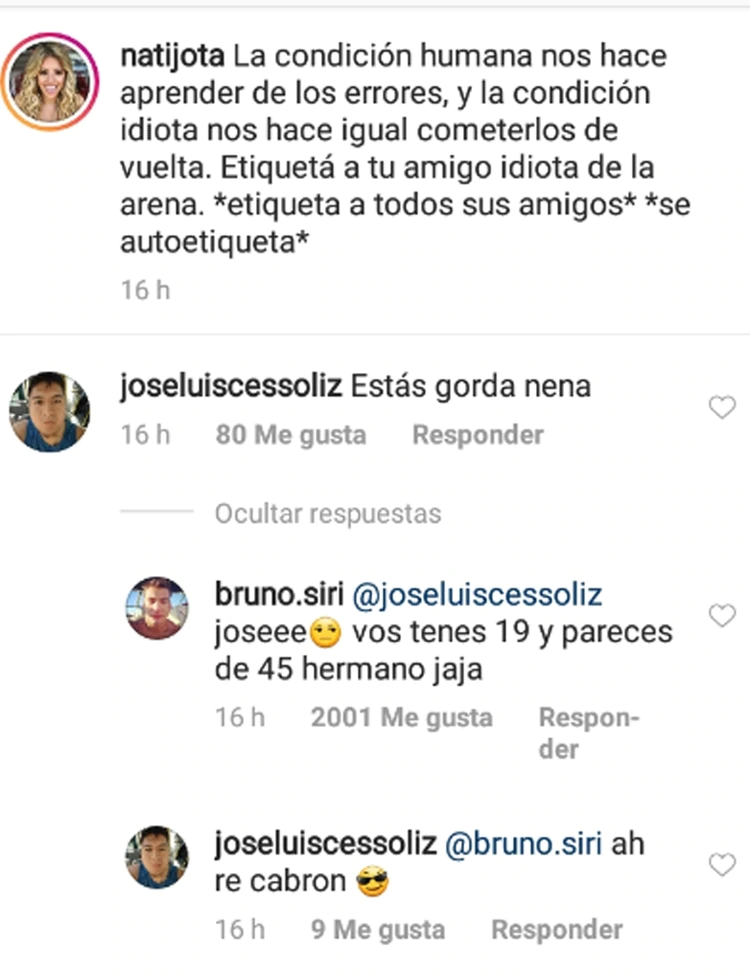Reply to bruno.siri's comment

(588, 733)
